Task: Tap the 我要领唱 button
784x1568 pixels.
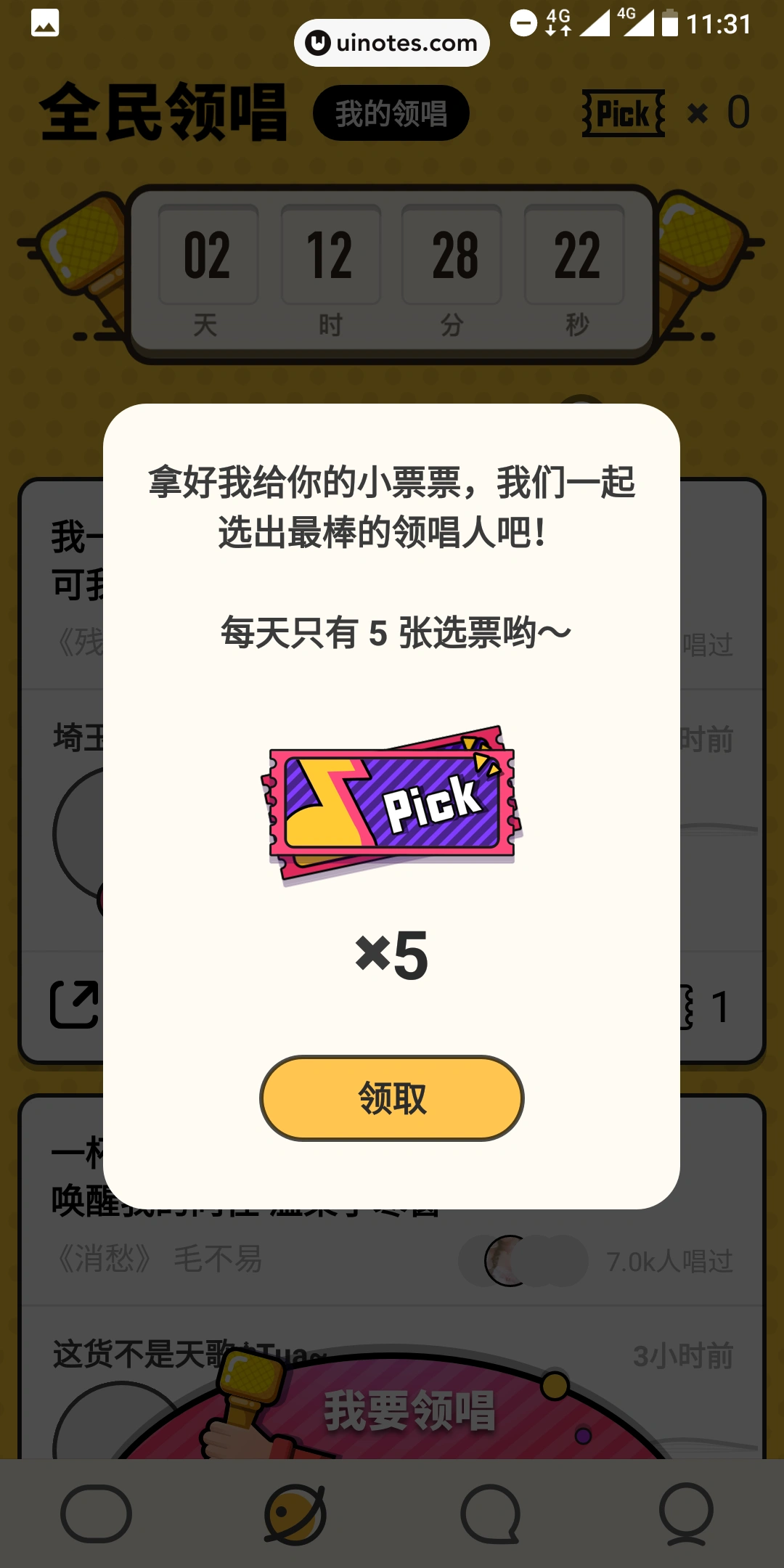Action: pos(409,1412)
